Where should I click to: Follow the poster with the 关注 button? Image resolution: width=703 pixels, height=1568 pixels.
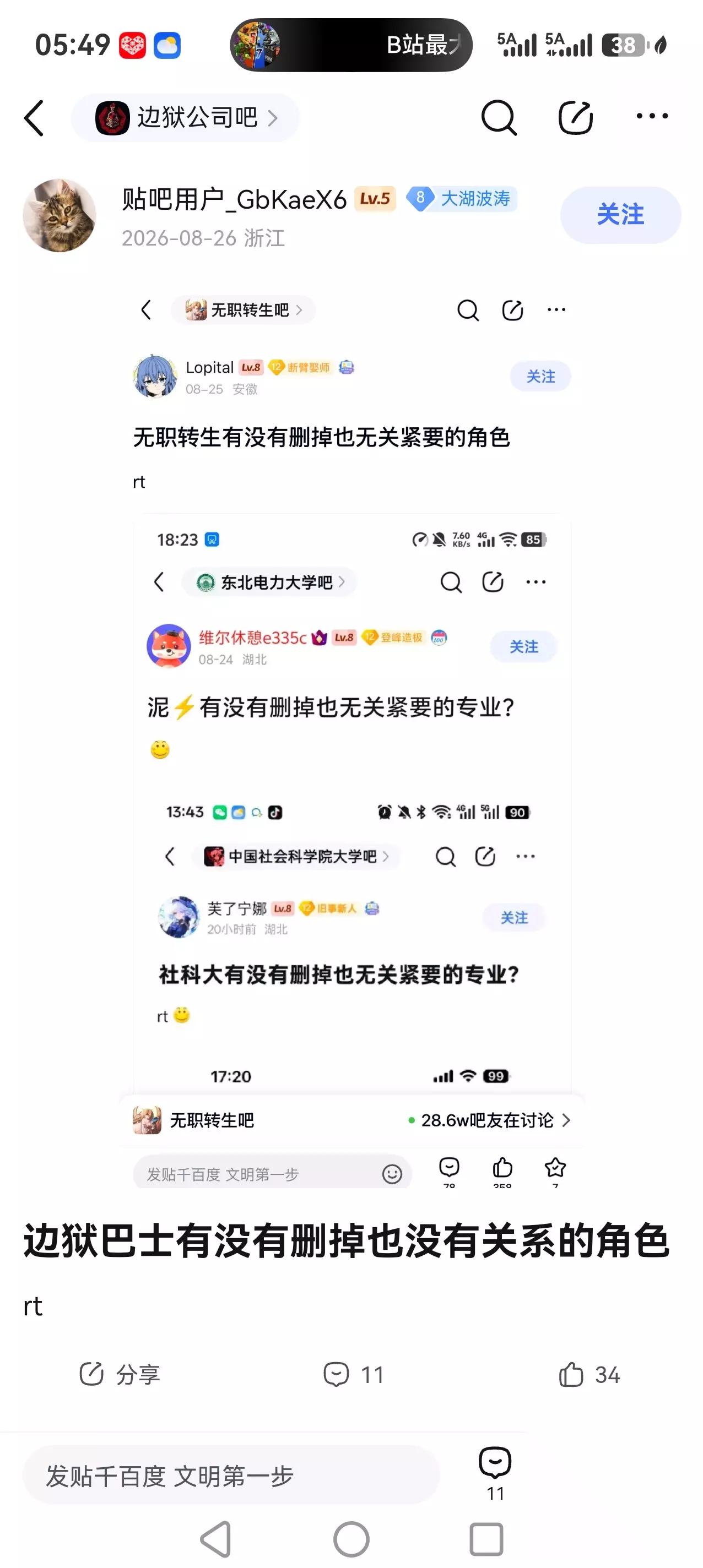click(x=620, y=215)
